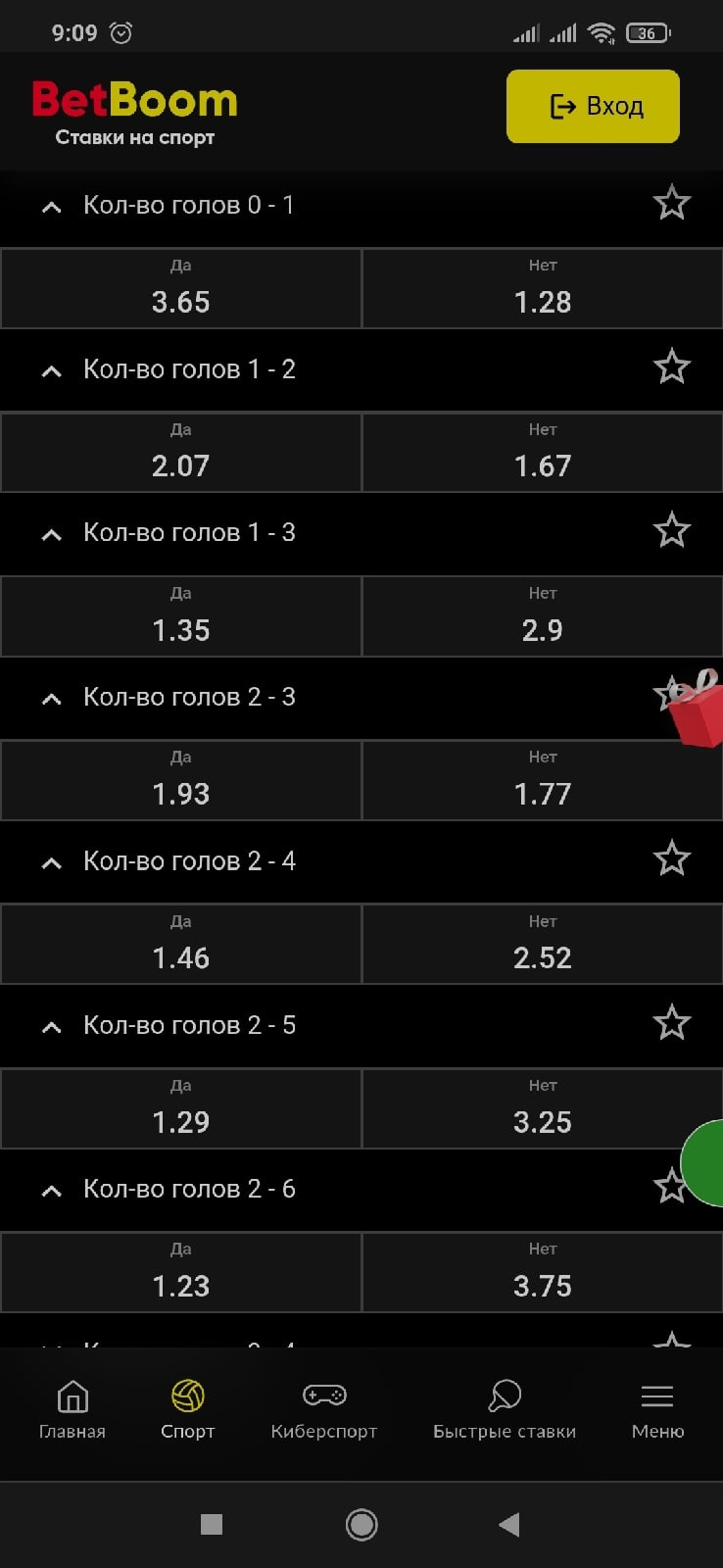Switch to the Киберспорт tab
Viewport: 723px width, 1568px height.
coord(323,1410)
